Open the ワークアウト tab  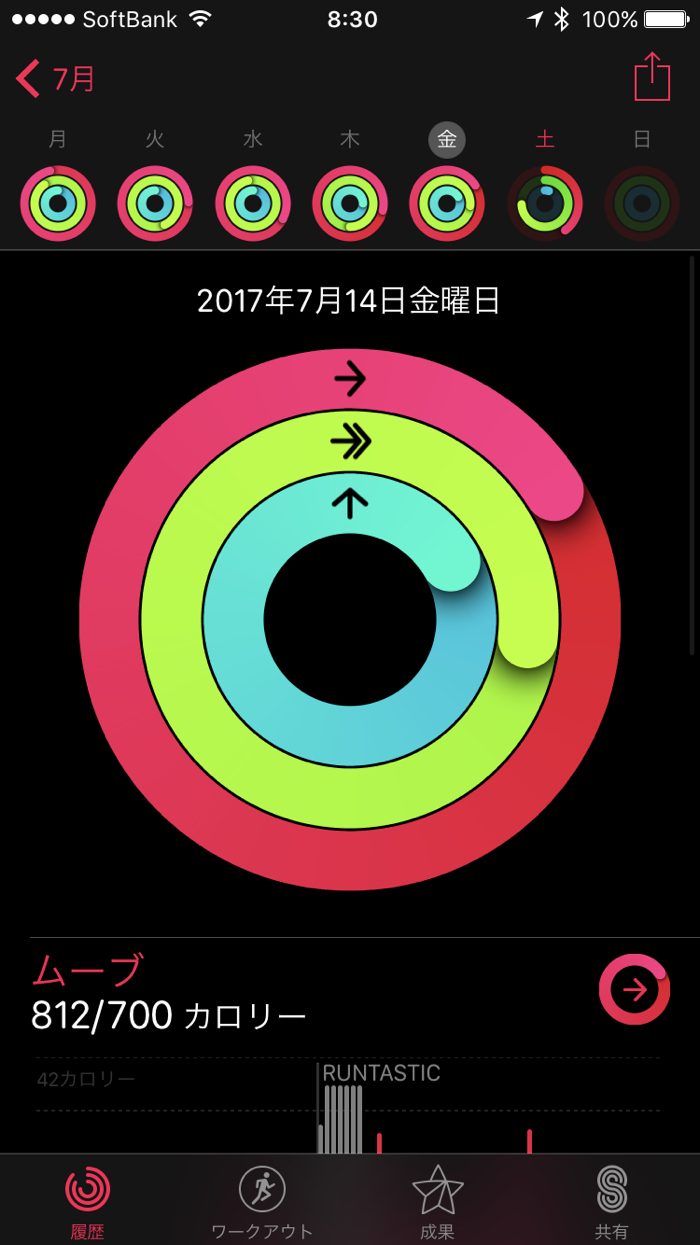tap(262, 1200)
